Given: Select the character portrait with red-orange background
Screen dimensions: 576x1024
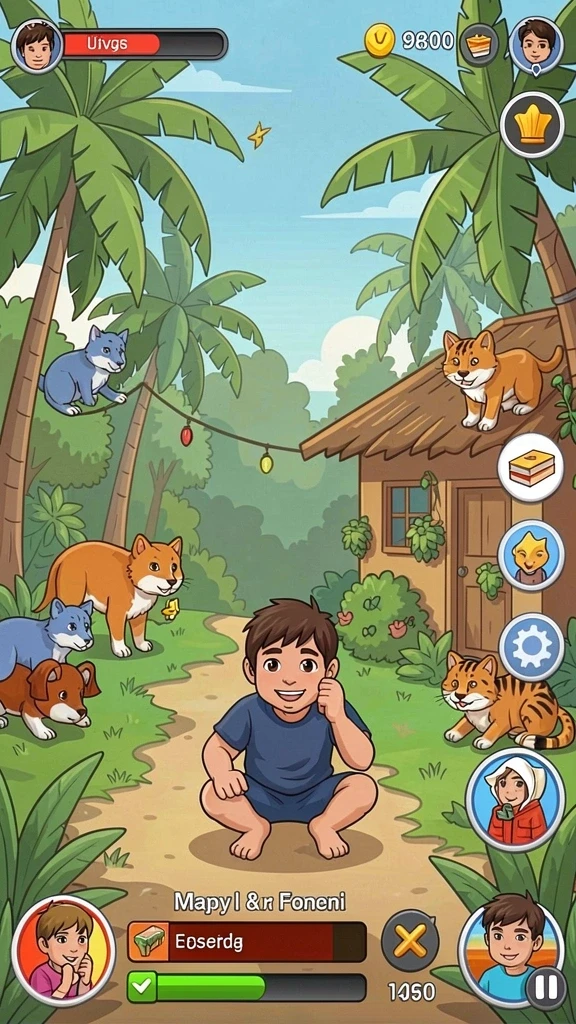Looking at the screenshot, I should pyautogui.click(x=63, y=950).
